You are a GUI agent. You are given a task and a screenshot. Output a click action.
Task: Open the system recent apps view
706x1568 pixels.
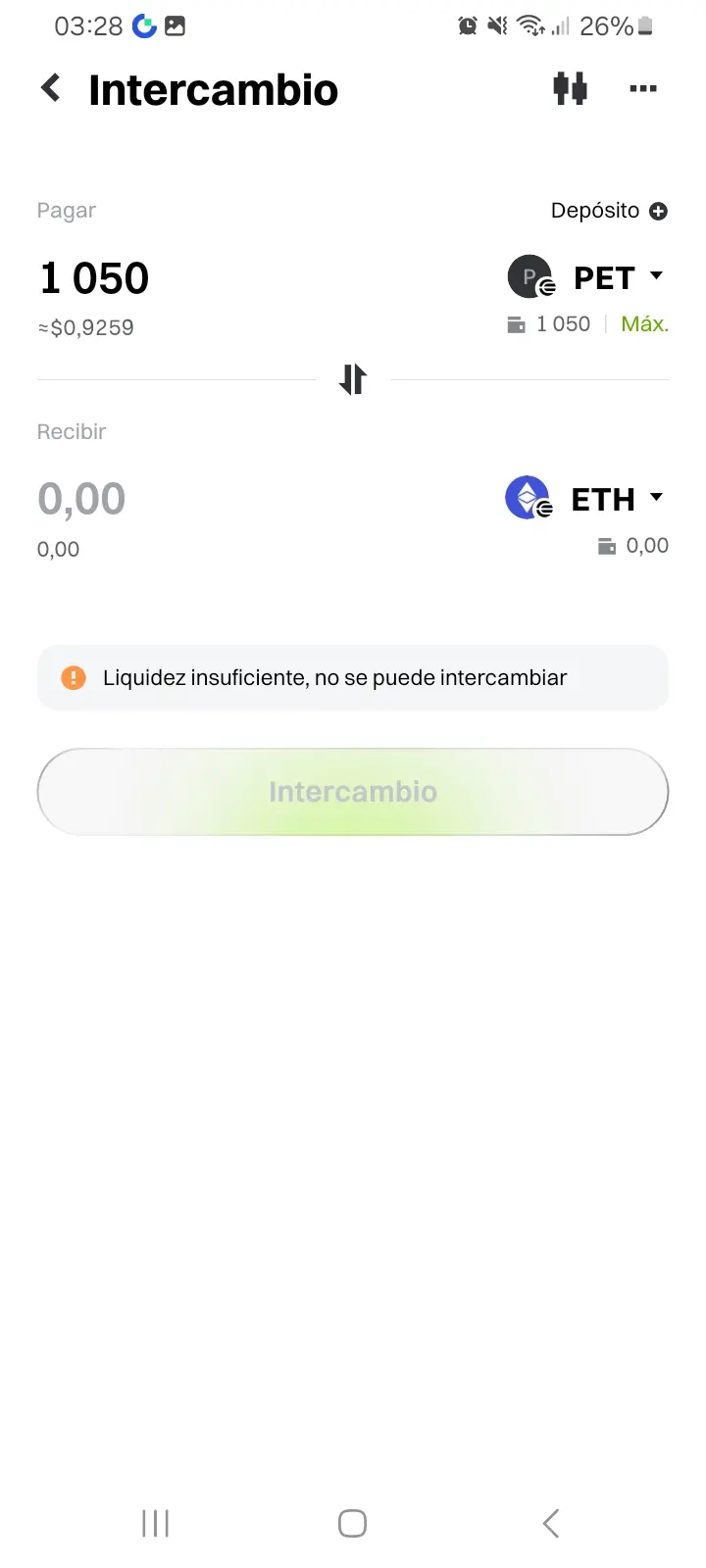coord(156,1523)
